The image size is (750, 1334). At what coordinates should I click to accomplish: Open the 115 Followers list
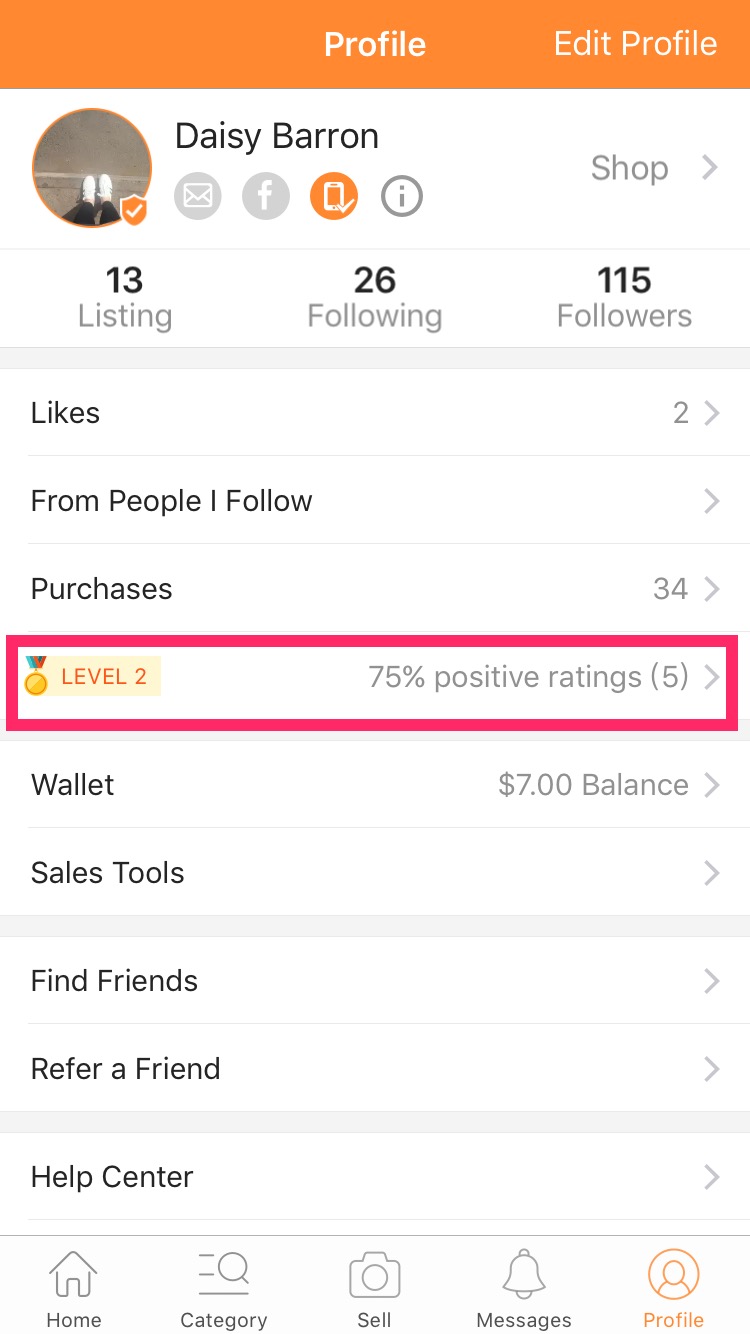coord(624,297)
